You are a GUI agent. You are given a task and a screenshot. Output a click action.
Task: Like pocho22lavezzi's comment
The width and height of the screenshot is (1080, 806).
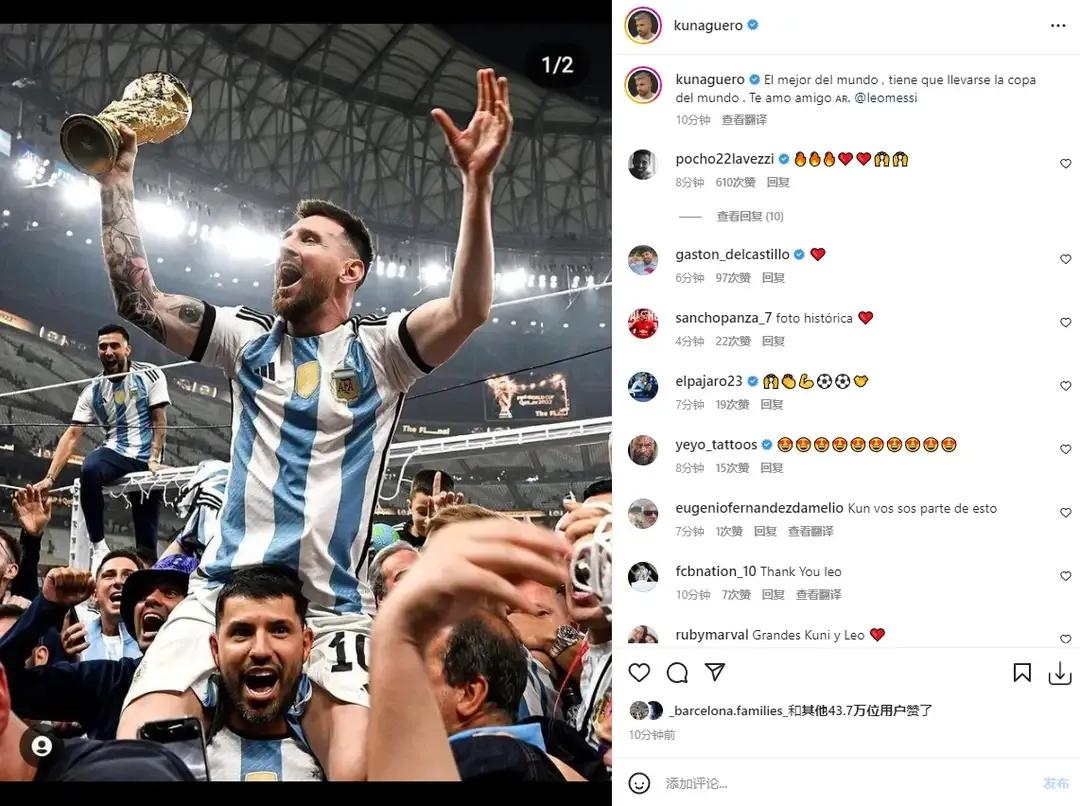pos(1065,164)
